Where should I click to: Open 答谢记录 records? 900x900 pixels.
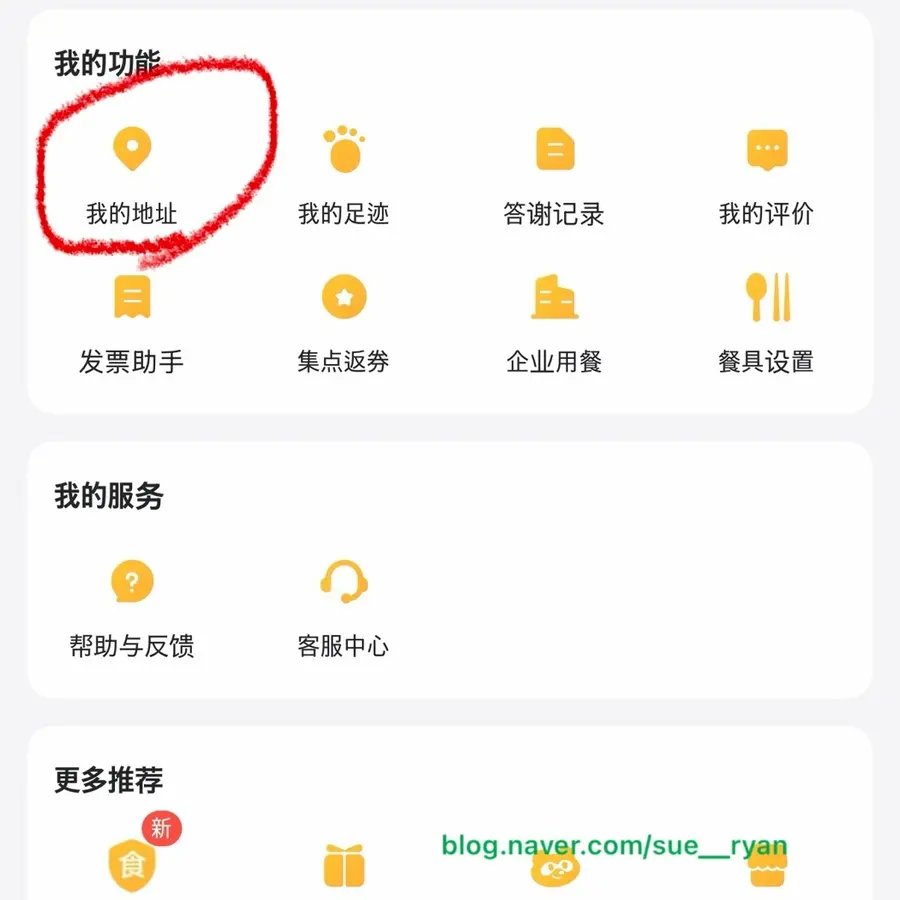pos(554,176)
